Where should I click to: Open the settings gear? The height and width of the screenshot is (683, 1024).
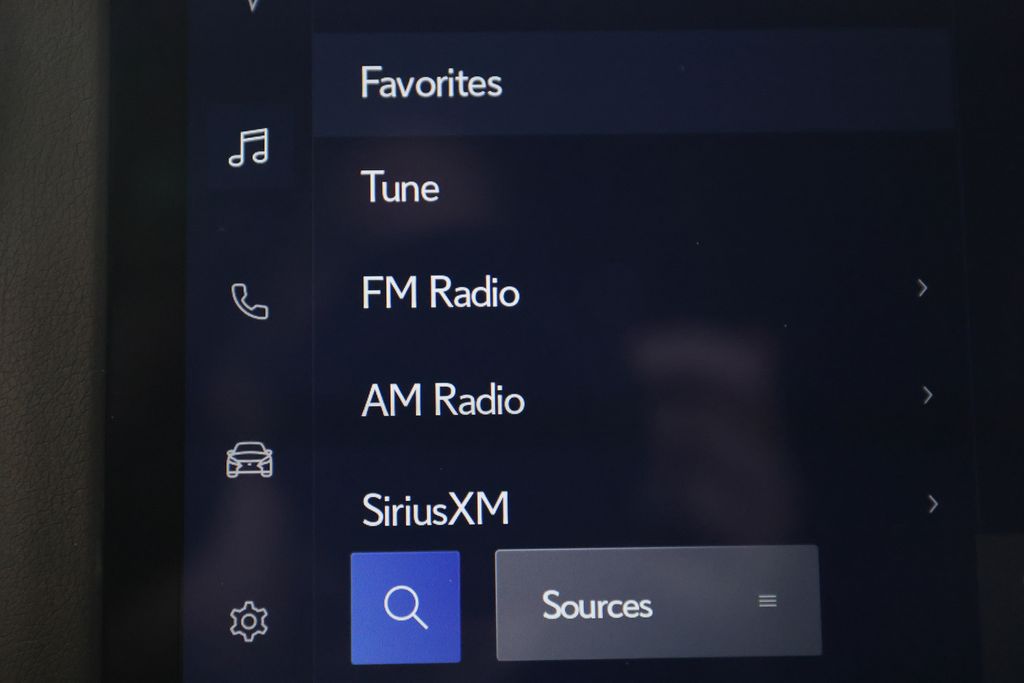pos(249,621)
